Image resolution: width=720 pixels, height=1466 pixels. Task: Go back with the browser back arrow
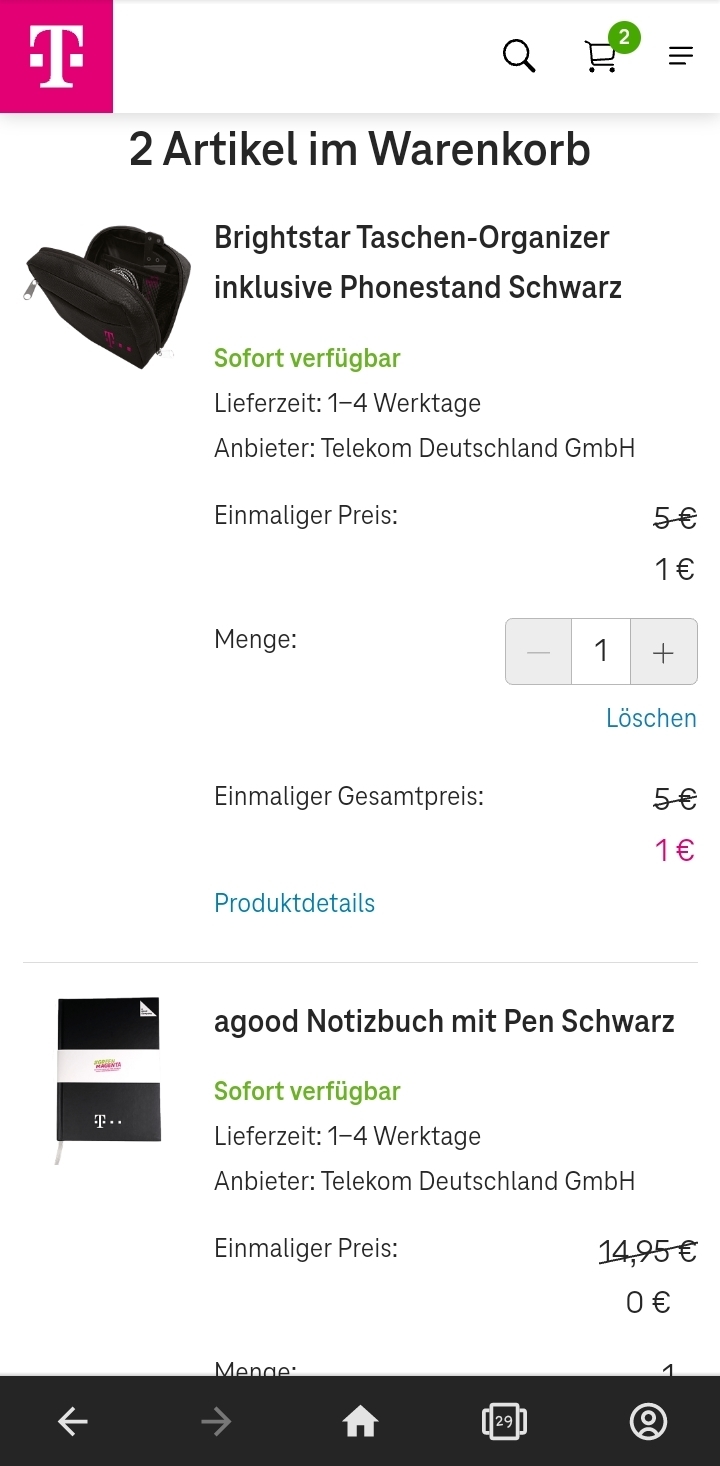click(72, 1421)
